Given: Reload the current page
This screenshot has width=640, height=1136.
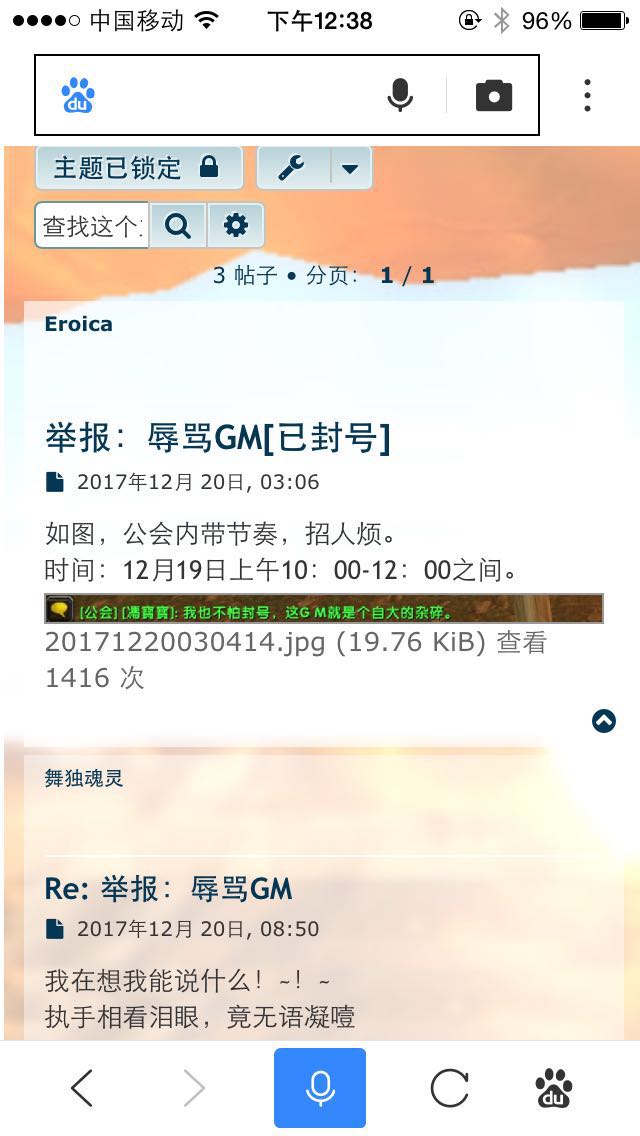Looking at the screenshot, I should click(x=449, y=1088).
